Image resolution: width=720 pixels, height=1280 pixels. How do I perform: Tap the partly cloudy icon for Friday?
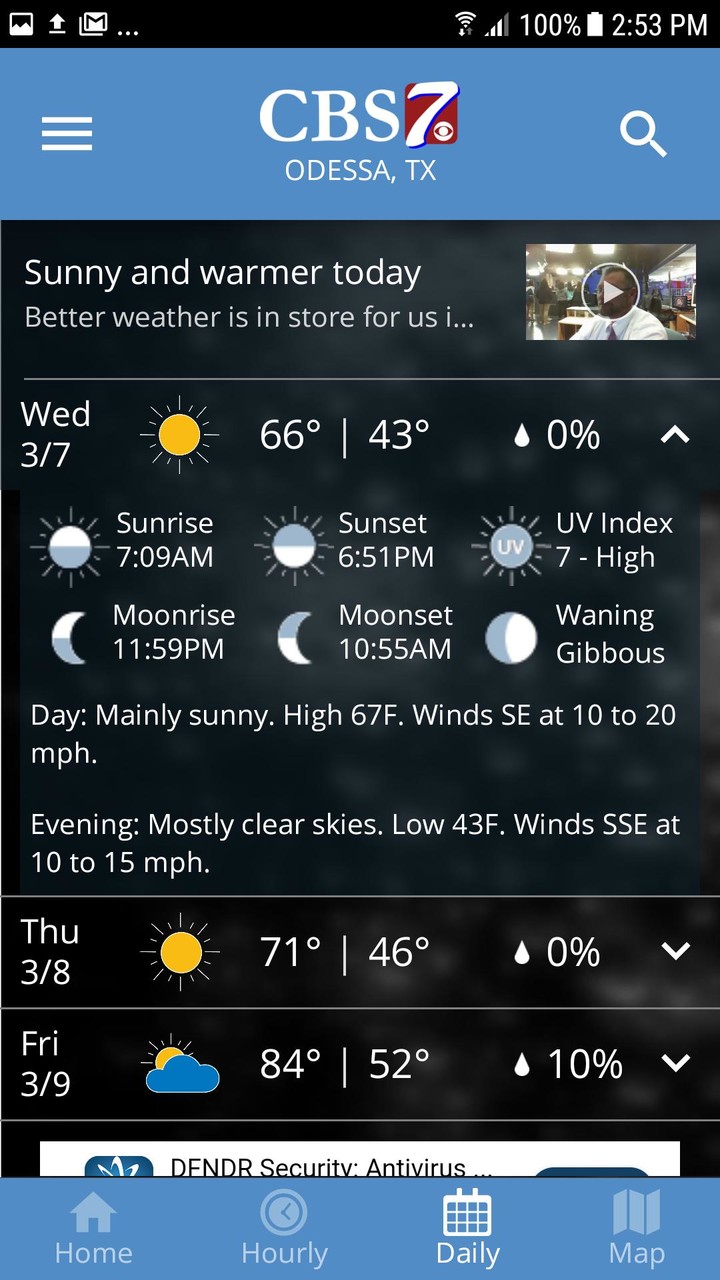[180, 1063]
